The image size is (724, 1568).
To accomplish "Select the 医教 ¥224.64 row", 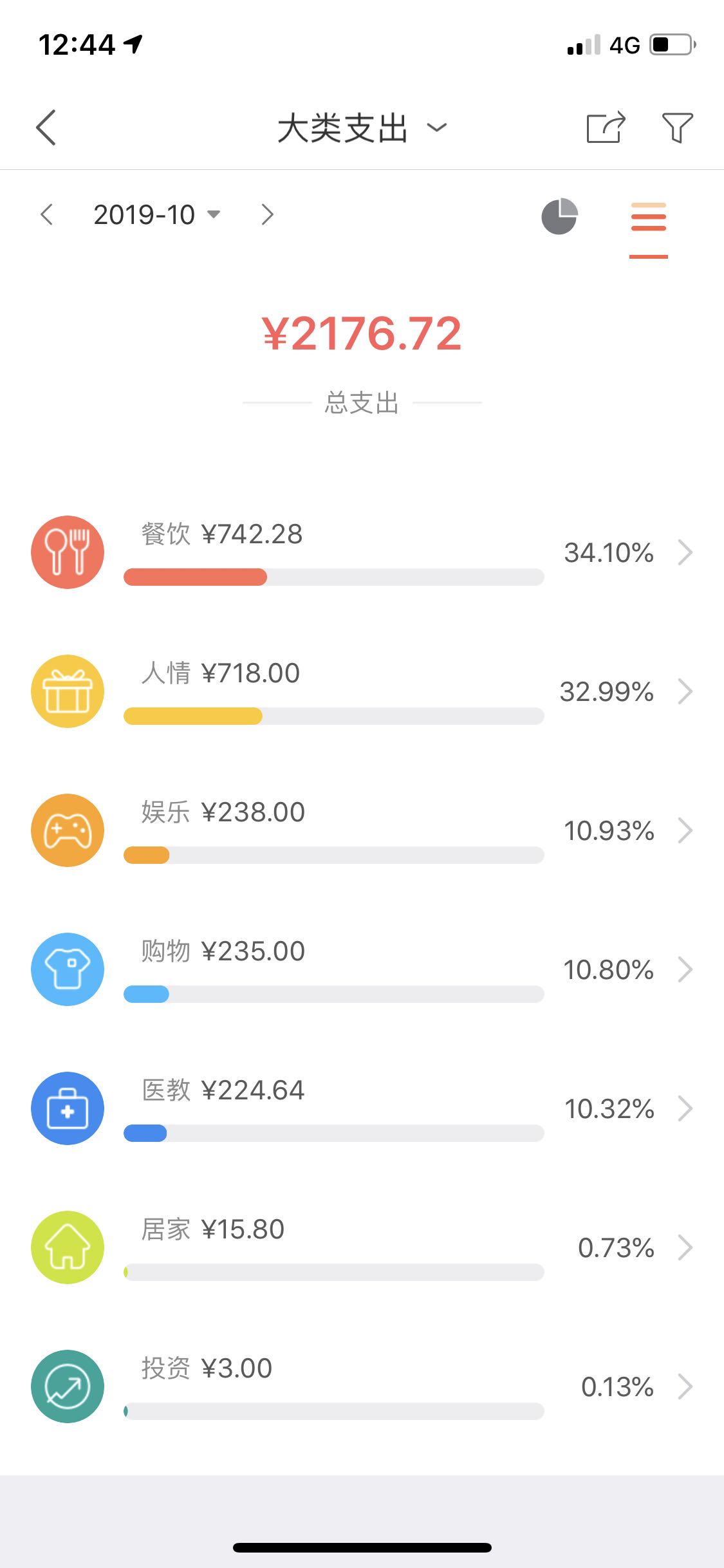I will tap(362, 1108).
